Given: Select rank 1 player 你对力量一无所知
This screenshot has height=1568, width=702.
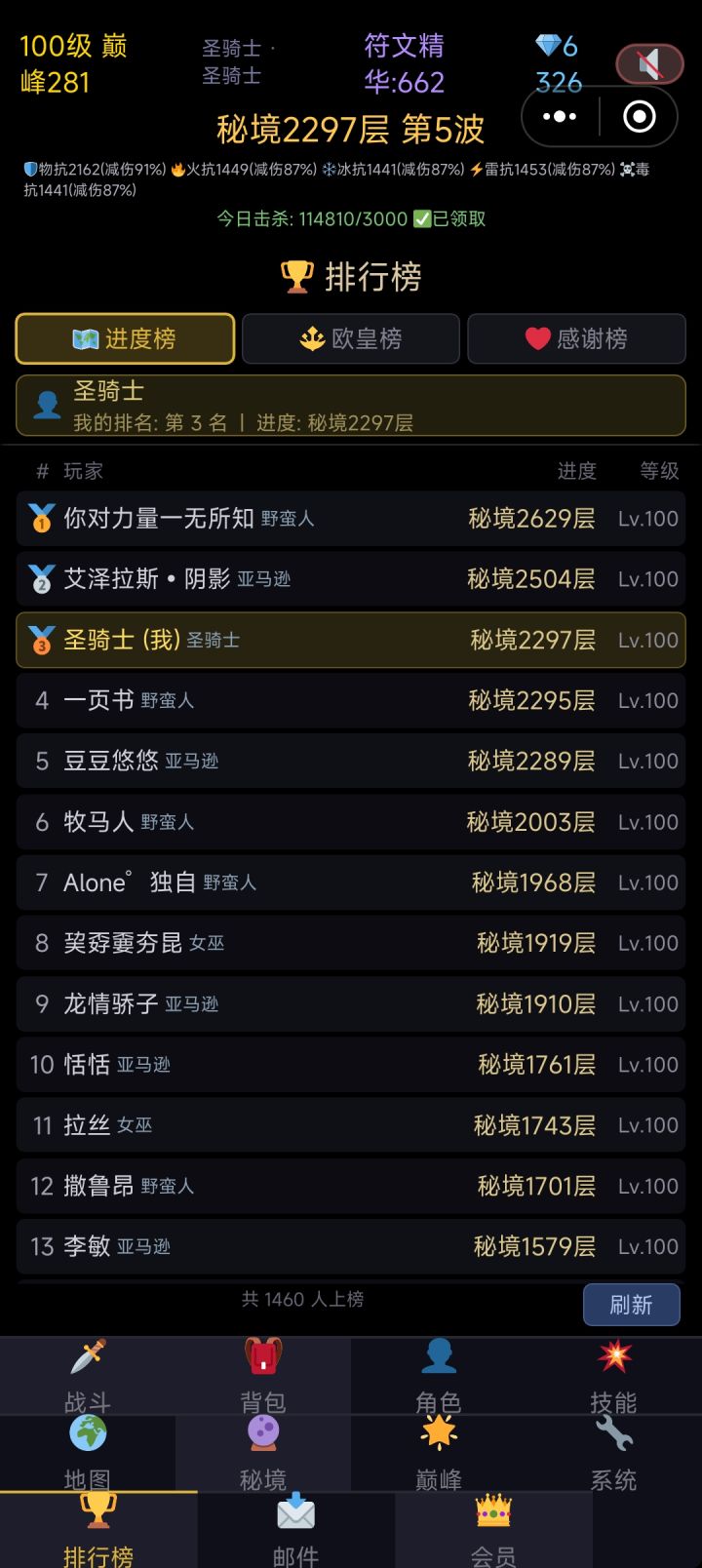Looking at the screenshot, I should click(x=351, y=518).
